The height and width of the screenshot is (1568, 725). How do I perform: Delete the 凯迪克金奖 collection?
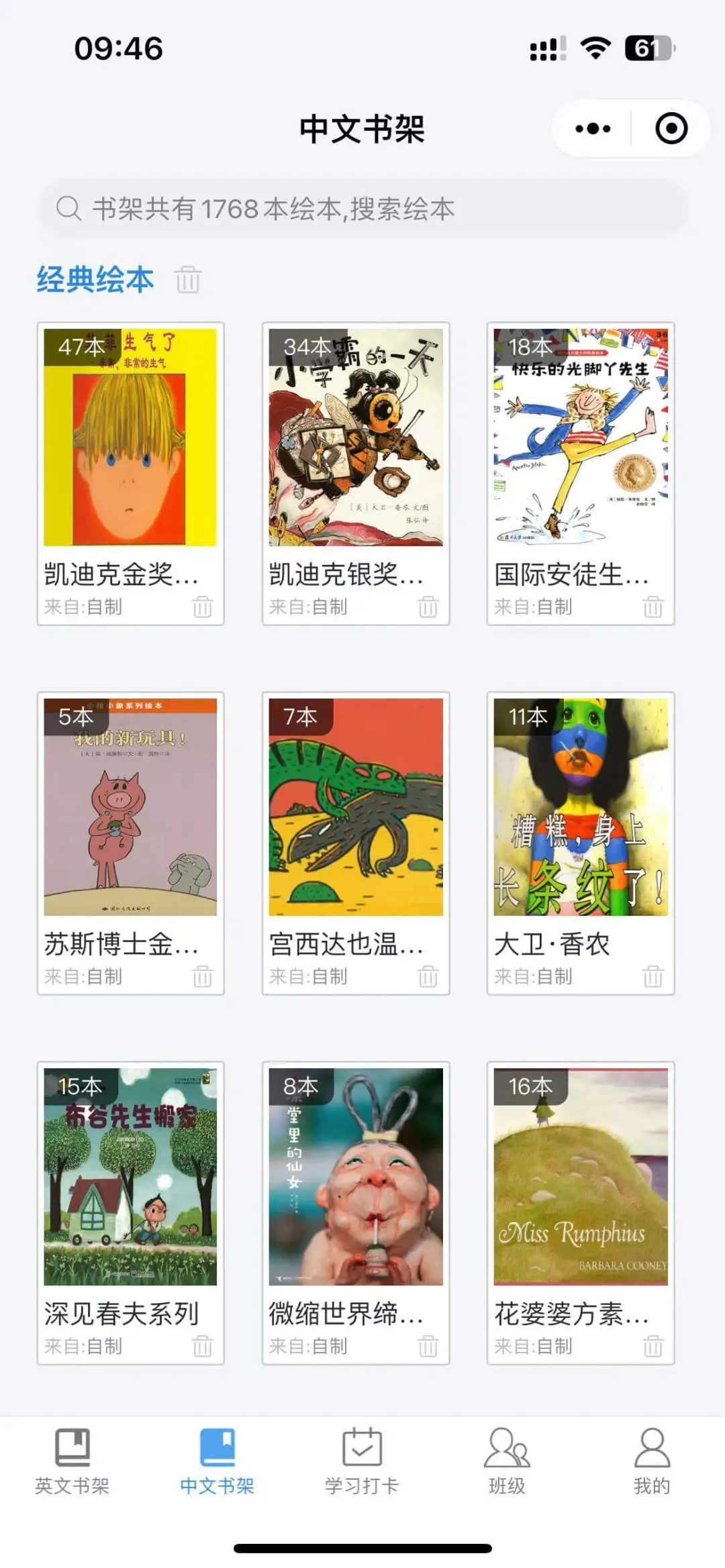tap(202, 607)
